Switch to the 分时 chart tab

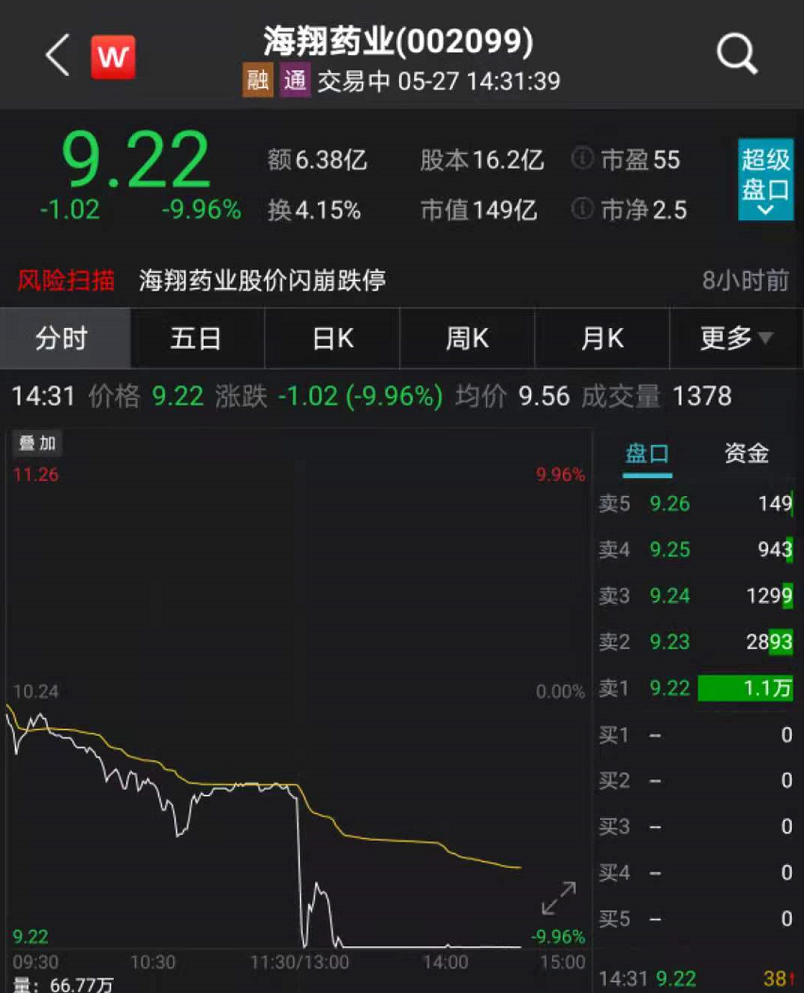click(x=62, y=338)
